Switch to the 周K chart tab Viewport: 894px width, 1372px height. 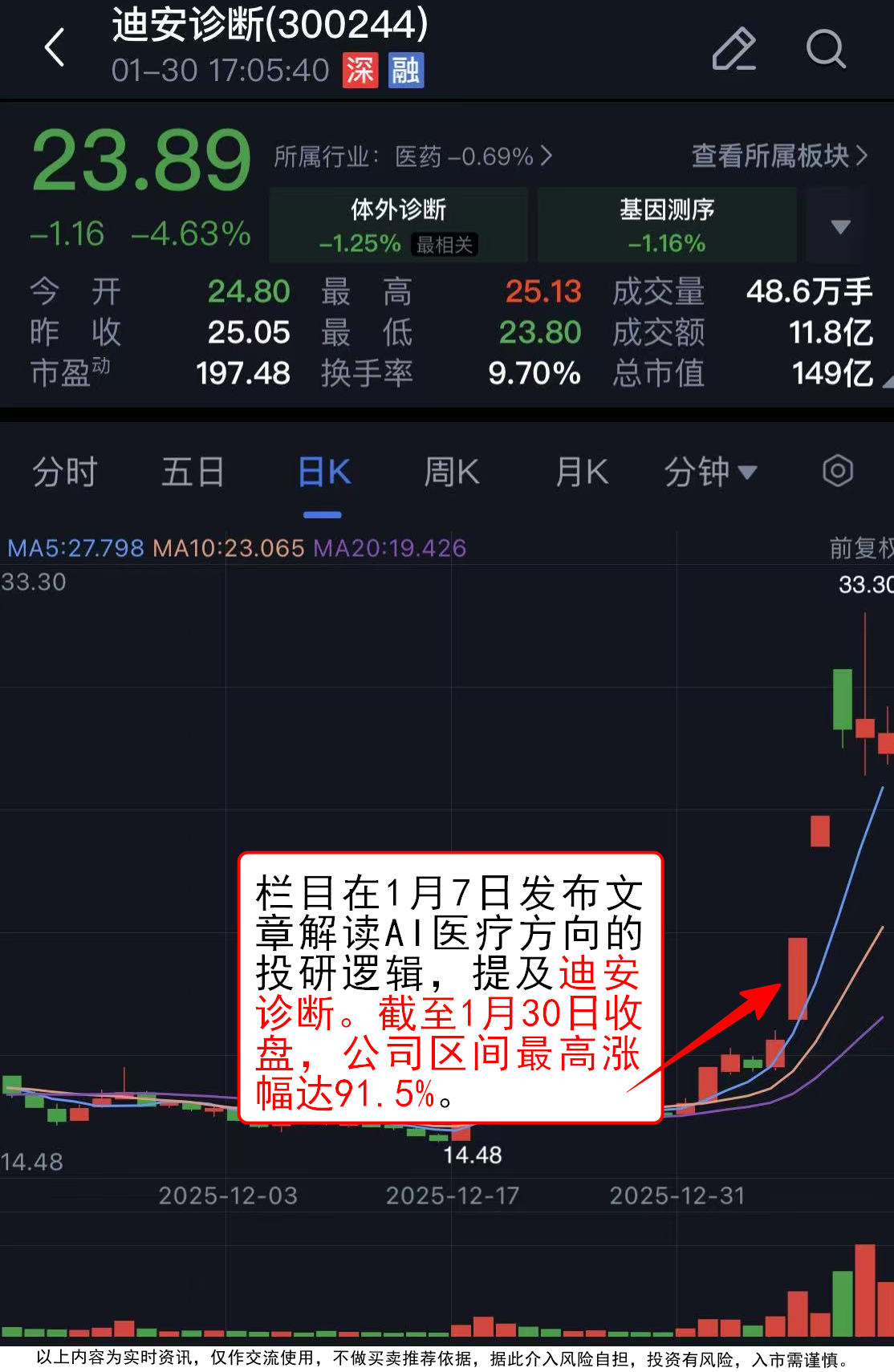(x=451, y=472)
